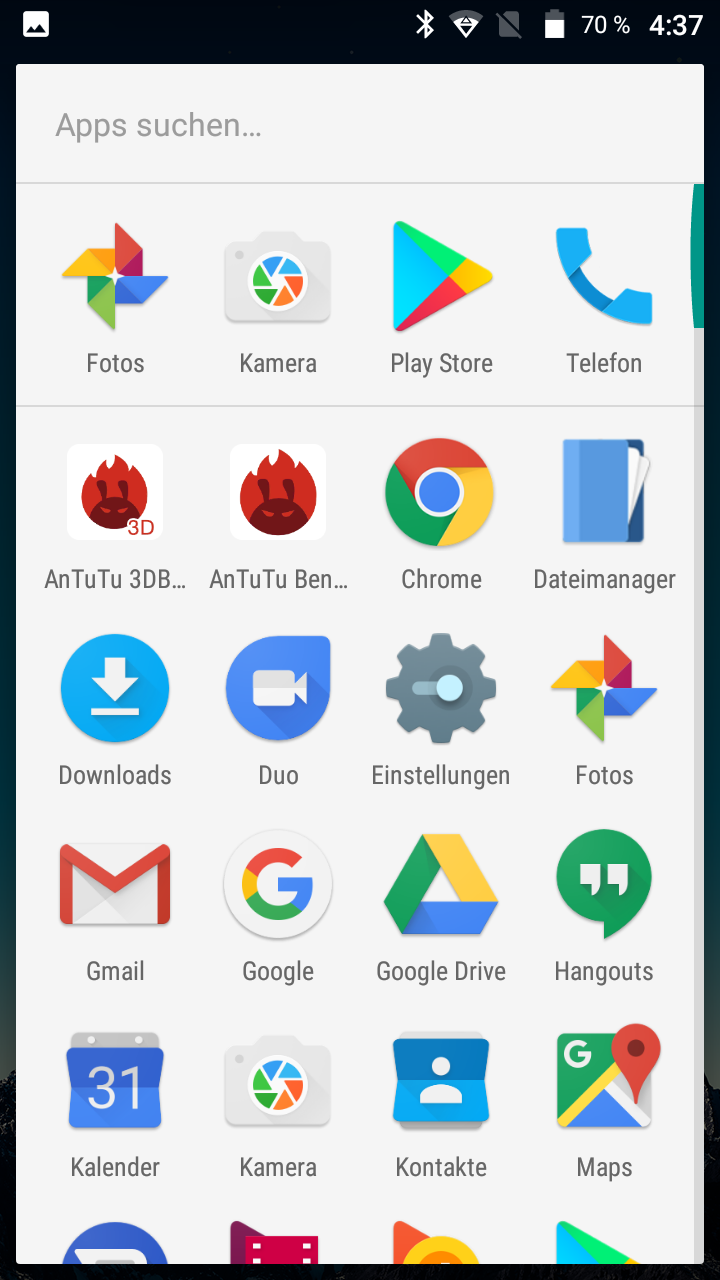Open Einstellungen
The height and width of the screenshot is (1280, 720).
click(441, 688)
